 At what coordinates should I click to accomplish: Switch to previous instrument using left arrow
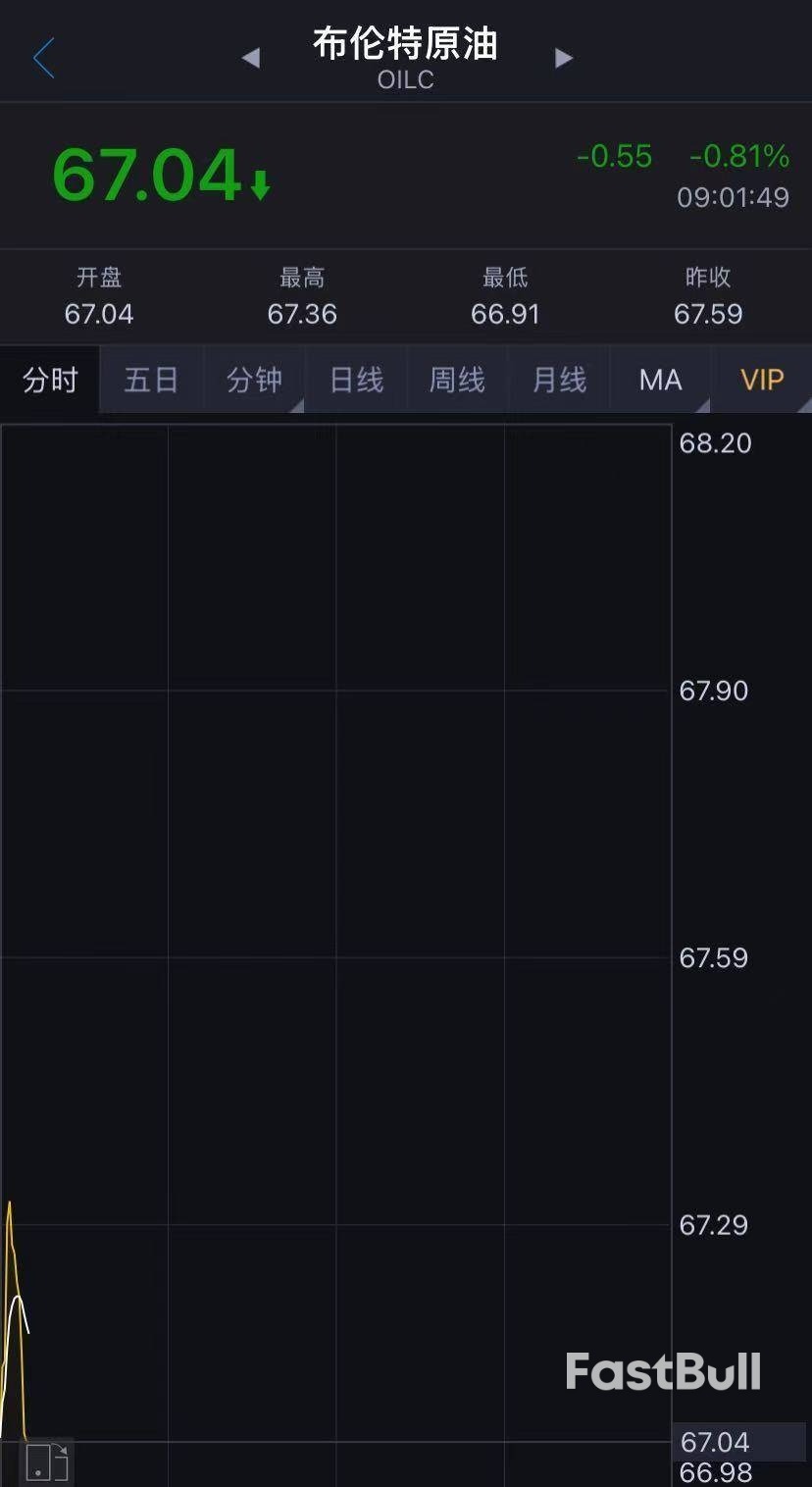point(251,58)
